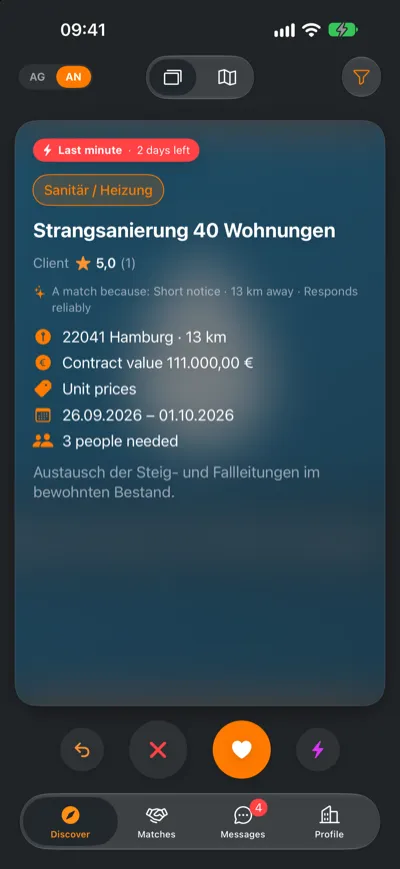The height and width of the screenshot is (869, 400).
Task: Tap the purple lightning boost button
Action: (x=318, y=750)
